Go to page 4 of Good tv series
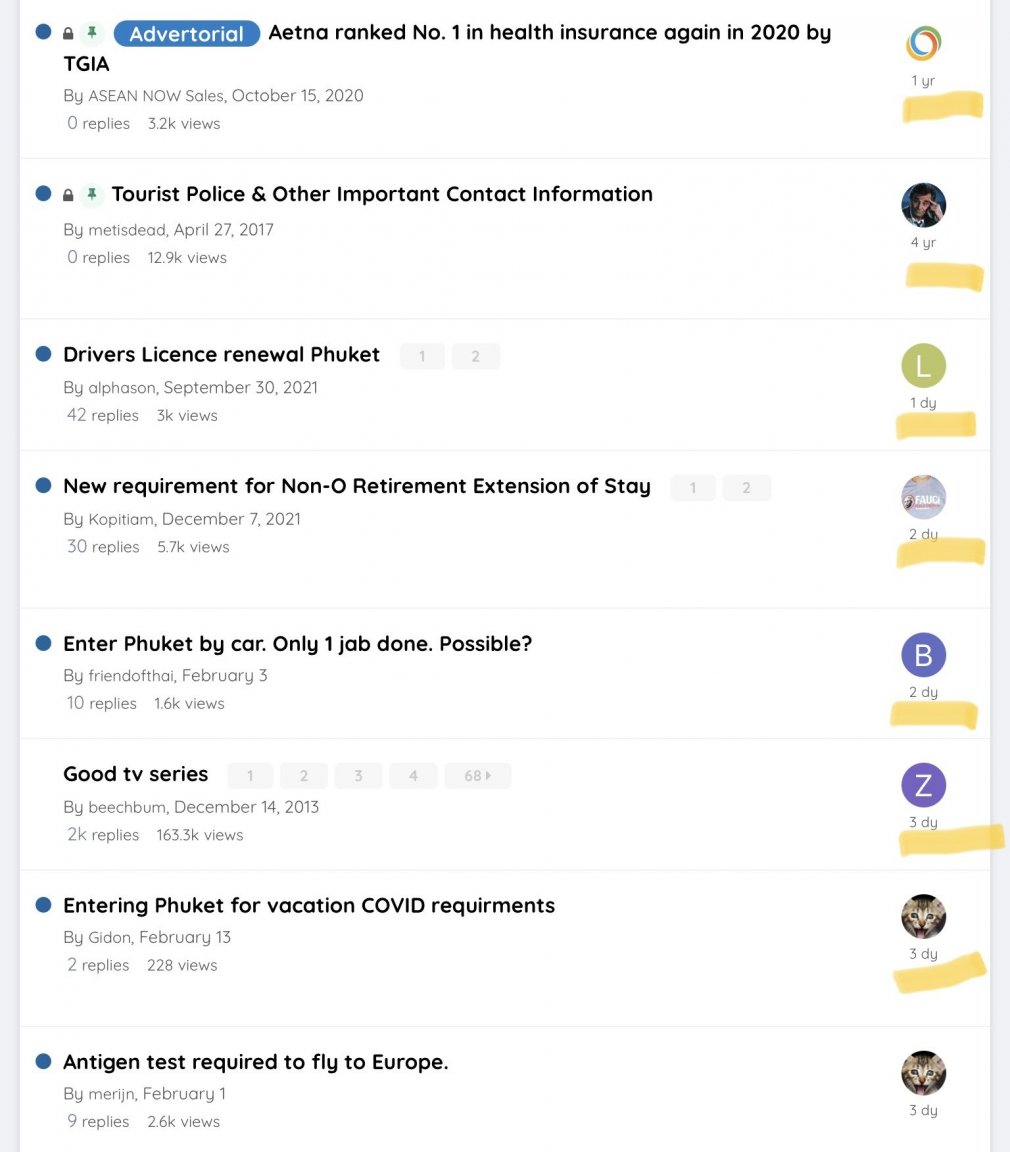1010x1152 pixels. tap(413, 776)
